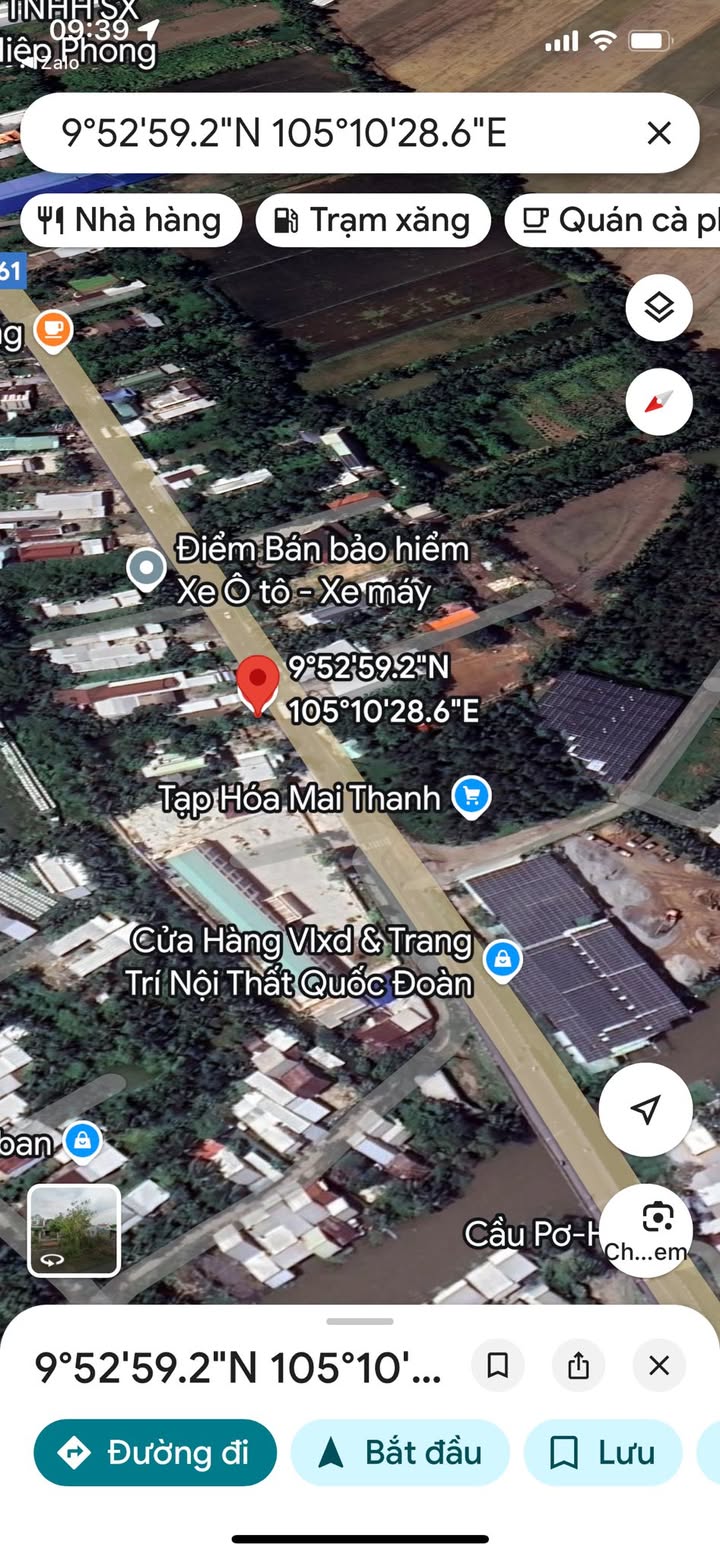Select the Nhà hàng chip
This screenshot has width=720, height=1557.
(x=130, y=220)
